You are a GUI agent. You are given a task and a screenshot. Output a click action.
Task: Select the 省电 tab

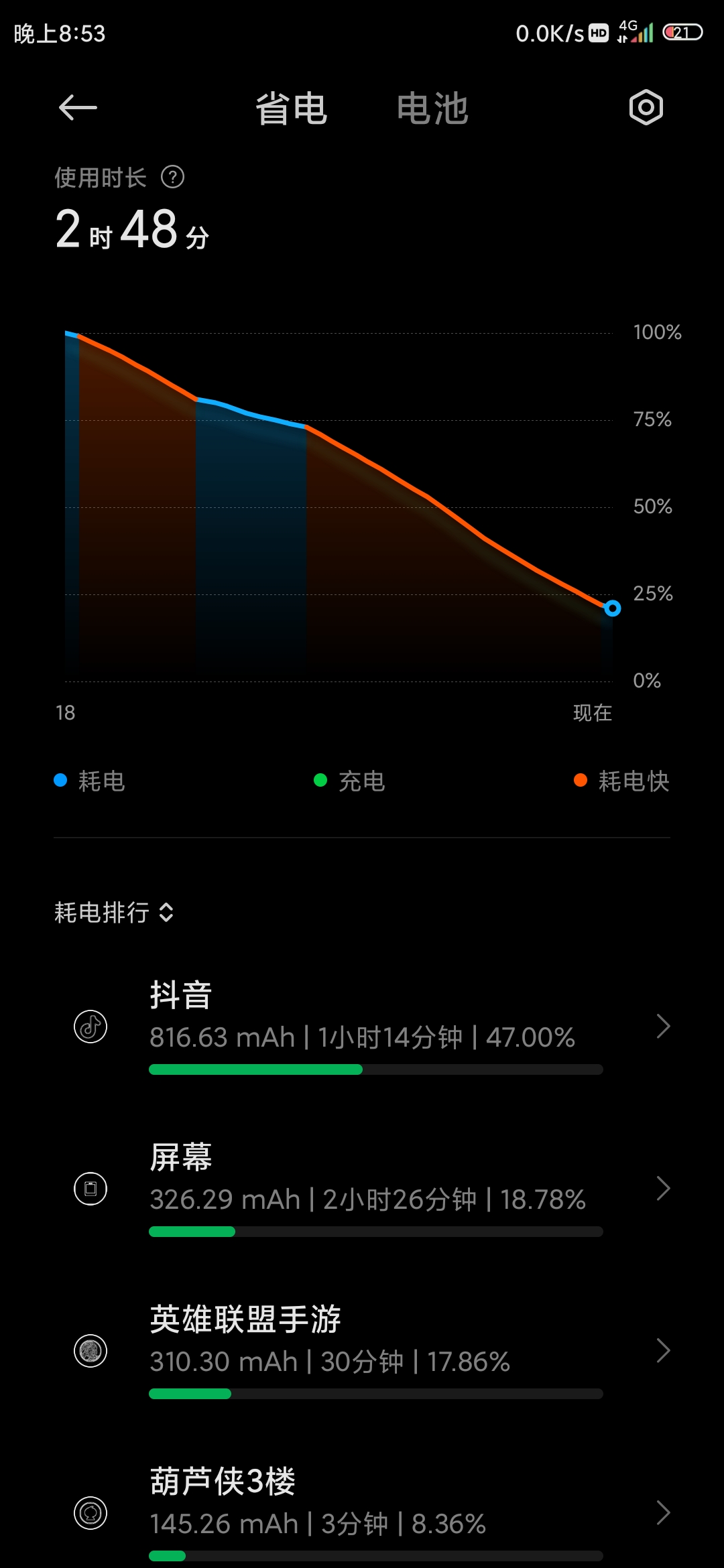291,109
